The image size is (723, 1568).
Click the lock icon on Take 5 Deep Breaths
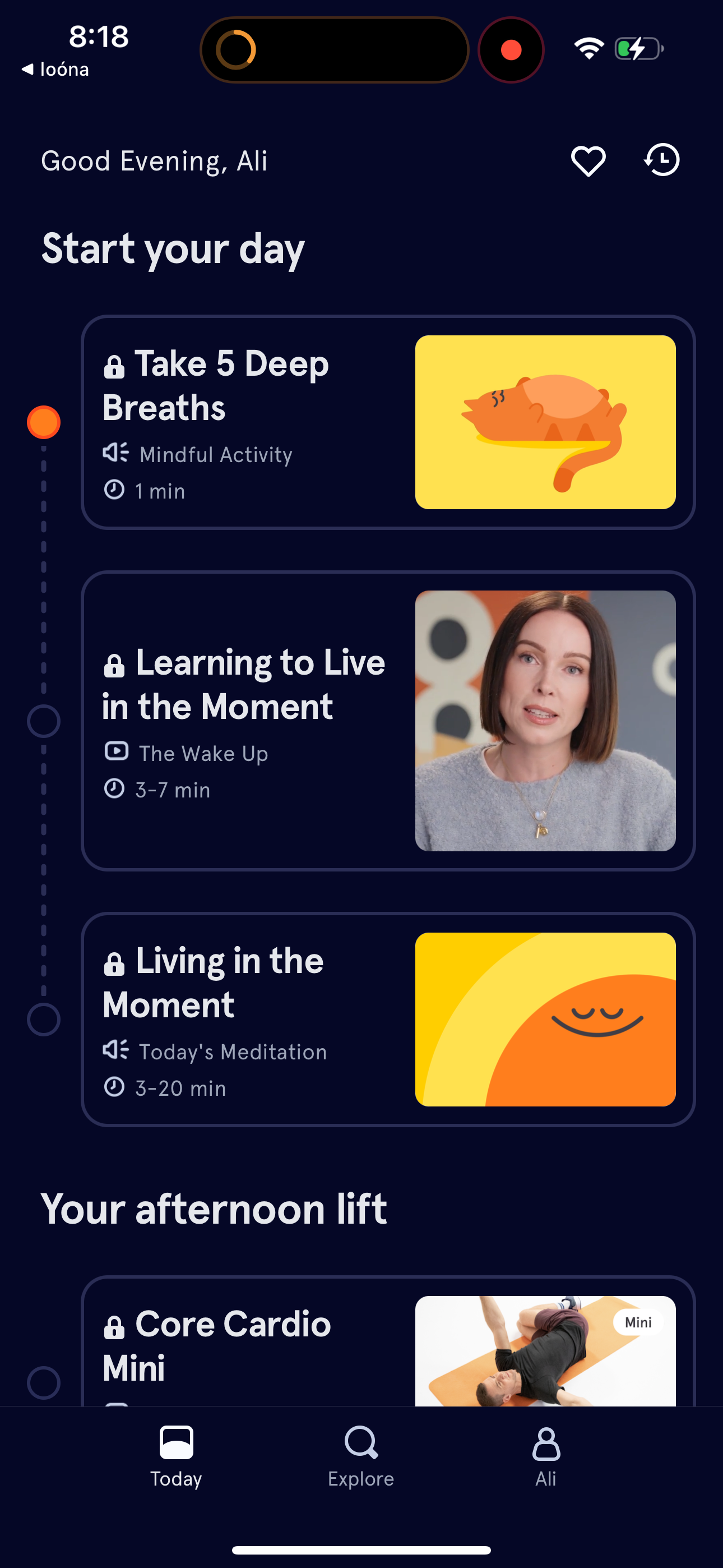pos(114,366)
